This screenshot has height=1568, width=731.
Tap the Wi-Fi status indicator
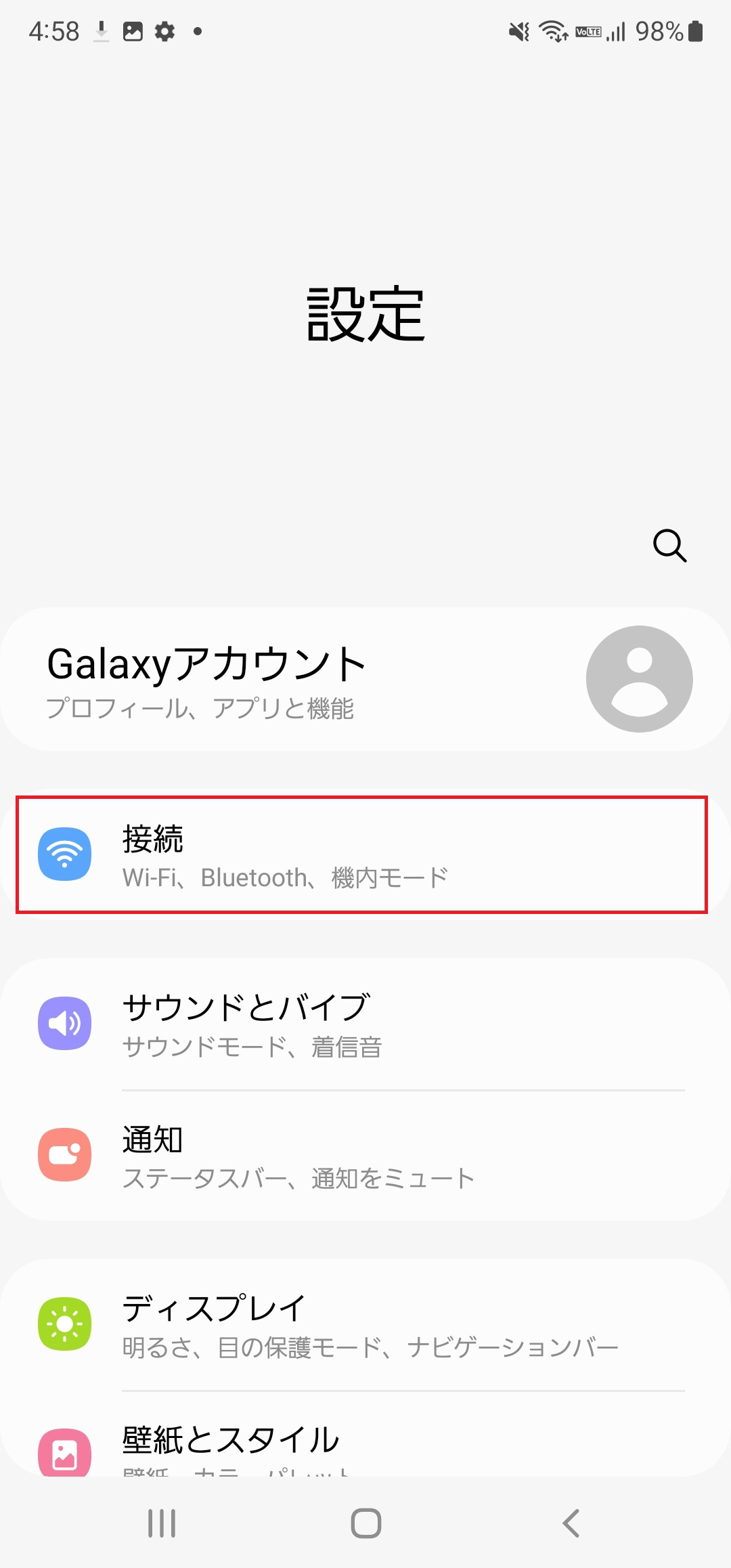click(x=551, y=31)
